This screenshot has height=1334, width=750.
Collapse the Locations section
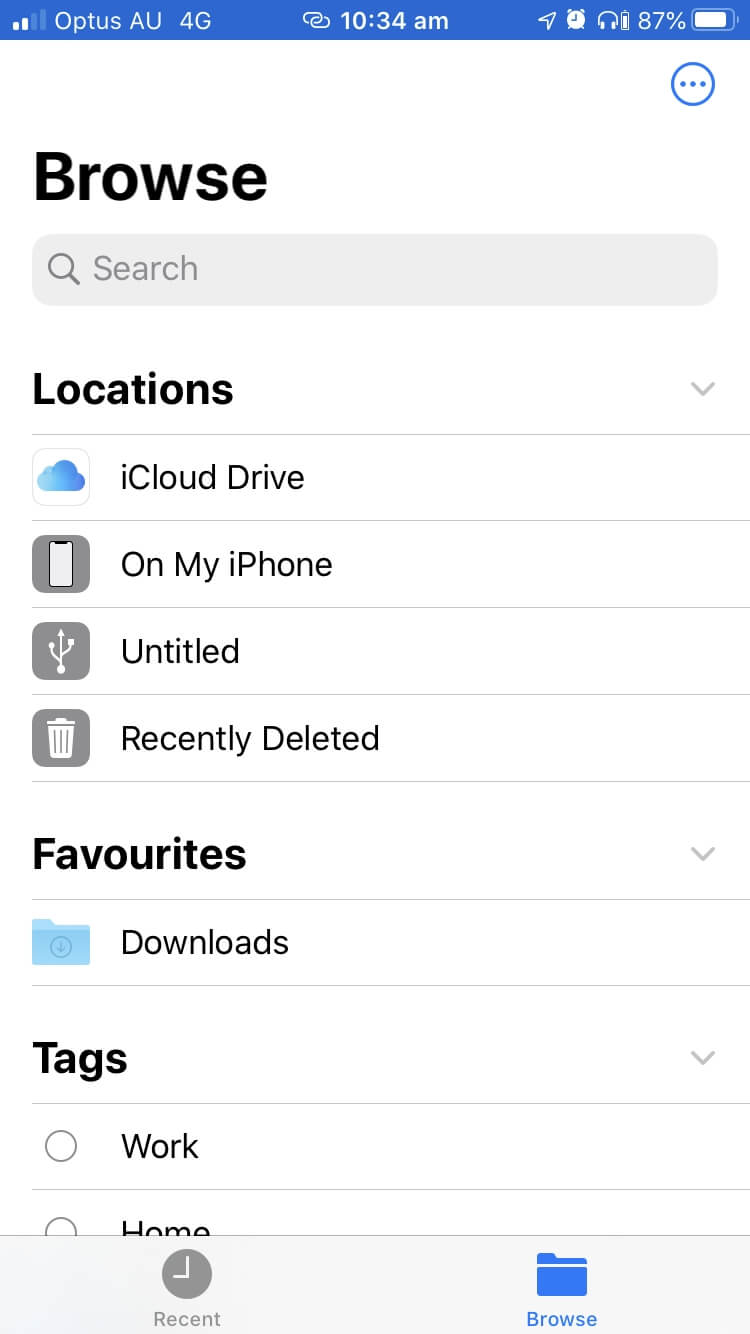703,389
